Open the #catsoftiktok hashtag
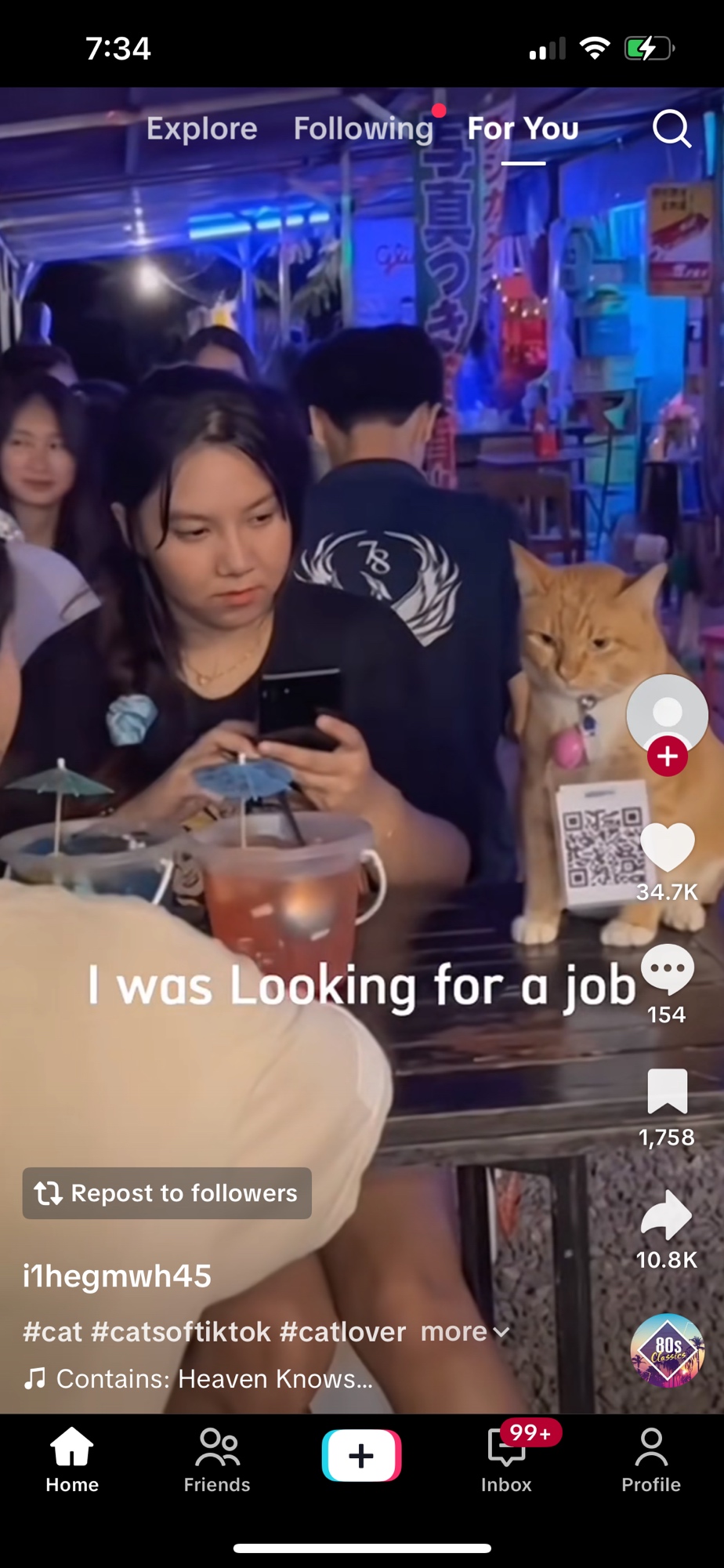 pos(181,1331)
